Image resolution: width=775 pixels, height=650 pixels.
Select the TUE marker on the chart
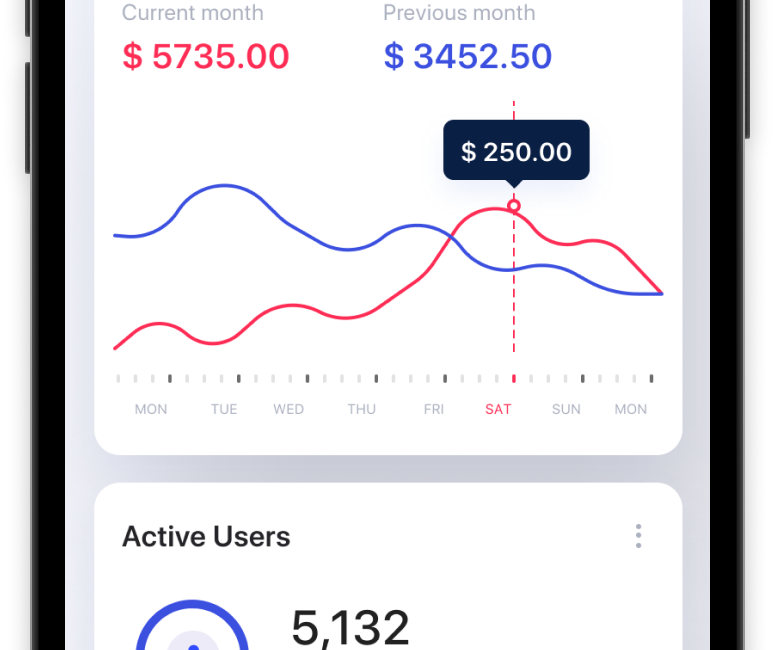pos(224,409)
